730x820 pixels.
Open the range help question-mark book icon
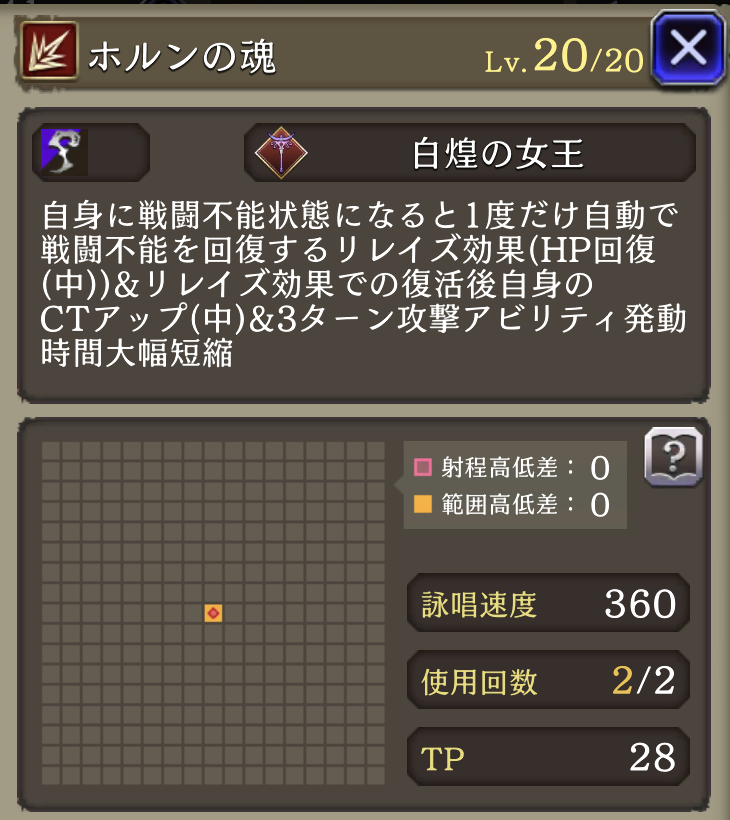pyautogui.click(x=673, y=457)
